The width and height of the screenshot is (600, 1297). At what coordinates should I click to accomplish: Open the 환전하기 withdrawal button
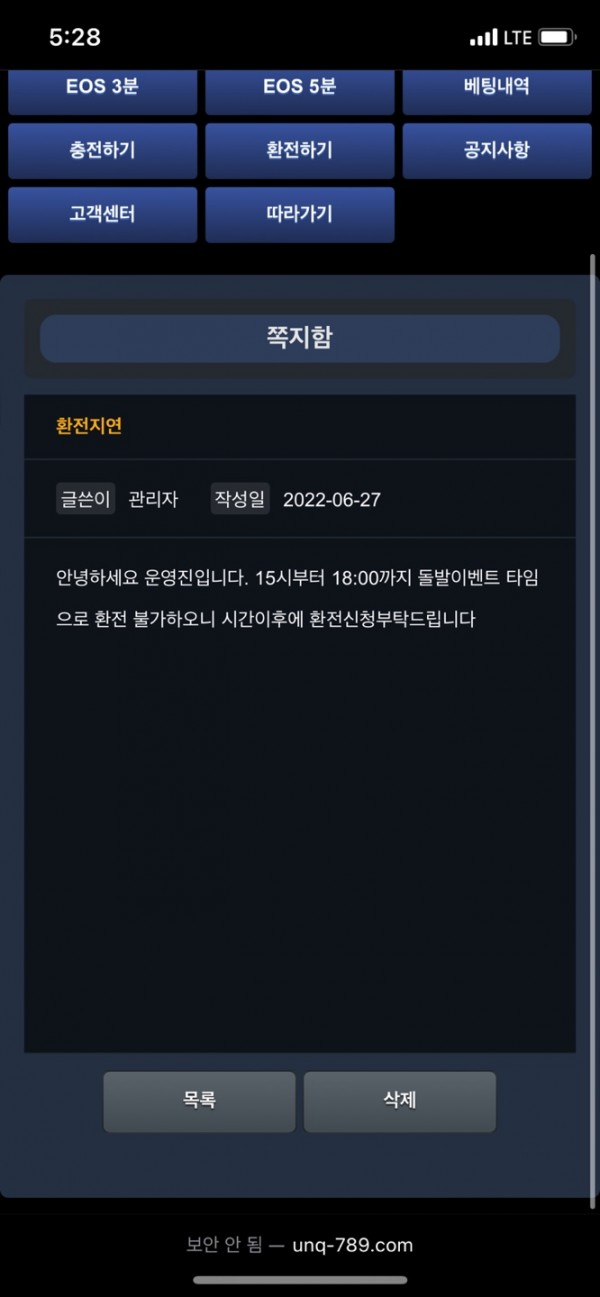(299, 151)
